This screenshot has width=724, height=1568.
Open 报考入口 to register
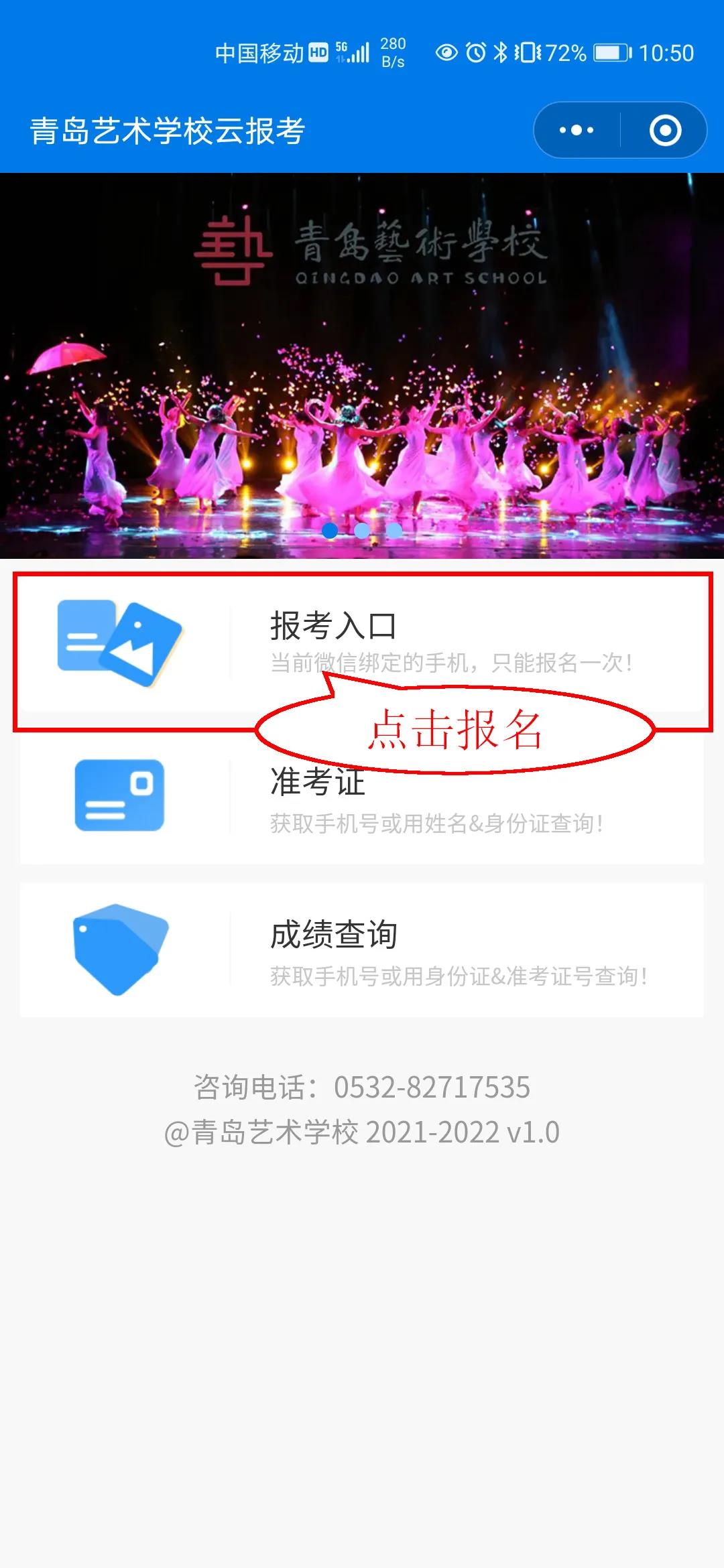[362, 642]
